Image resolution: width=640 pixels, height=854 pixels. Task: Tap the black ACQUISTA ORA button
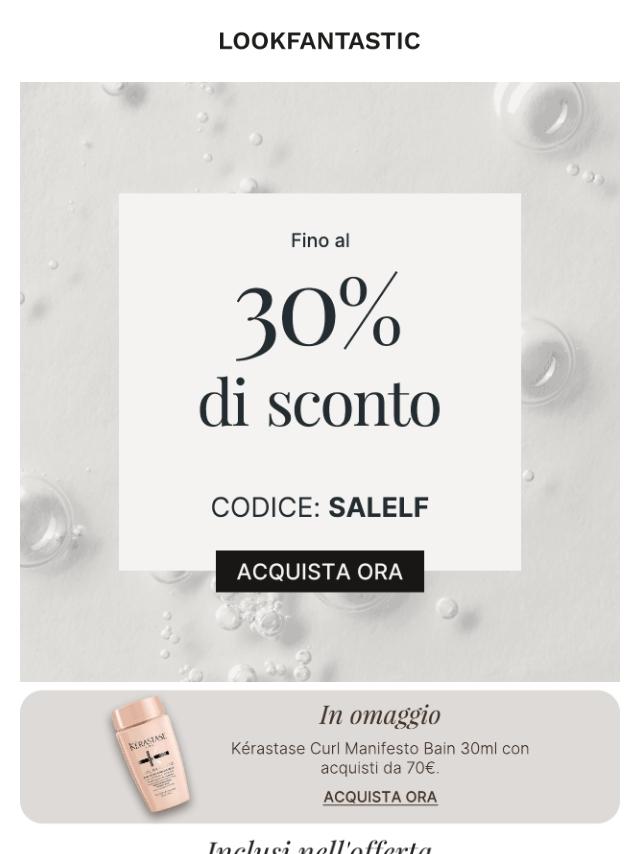320,572
